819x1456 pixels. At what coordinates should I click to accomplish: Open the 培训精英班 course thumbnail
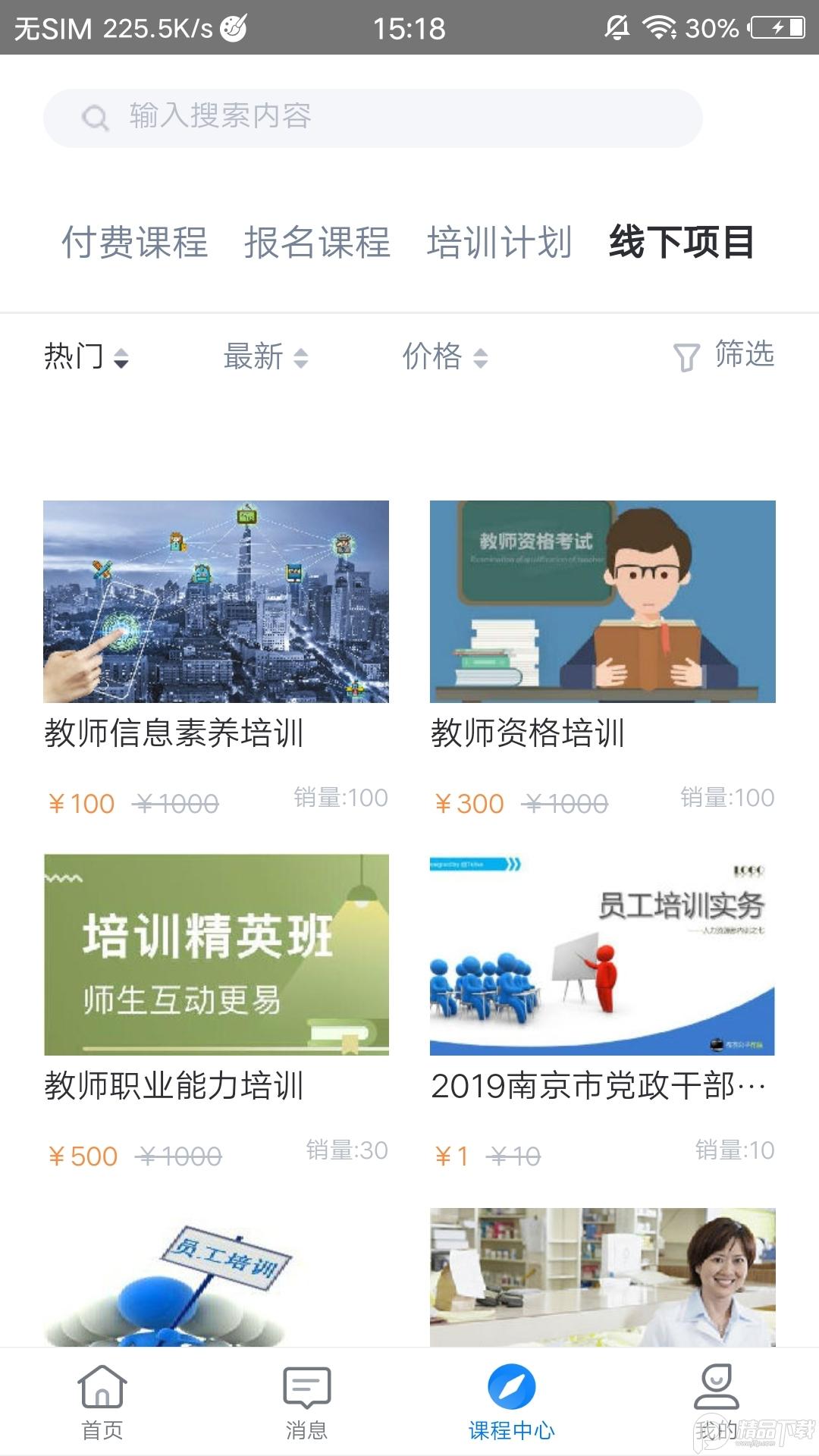pyautogui.click(x=215, y=955)
